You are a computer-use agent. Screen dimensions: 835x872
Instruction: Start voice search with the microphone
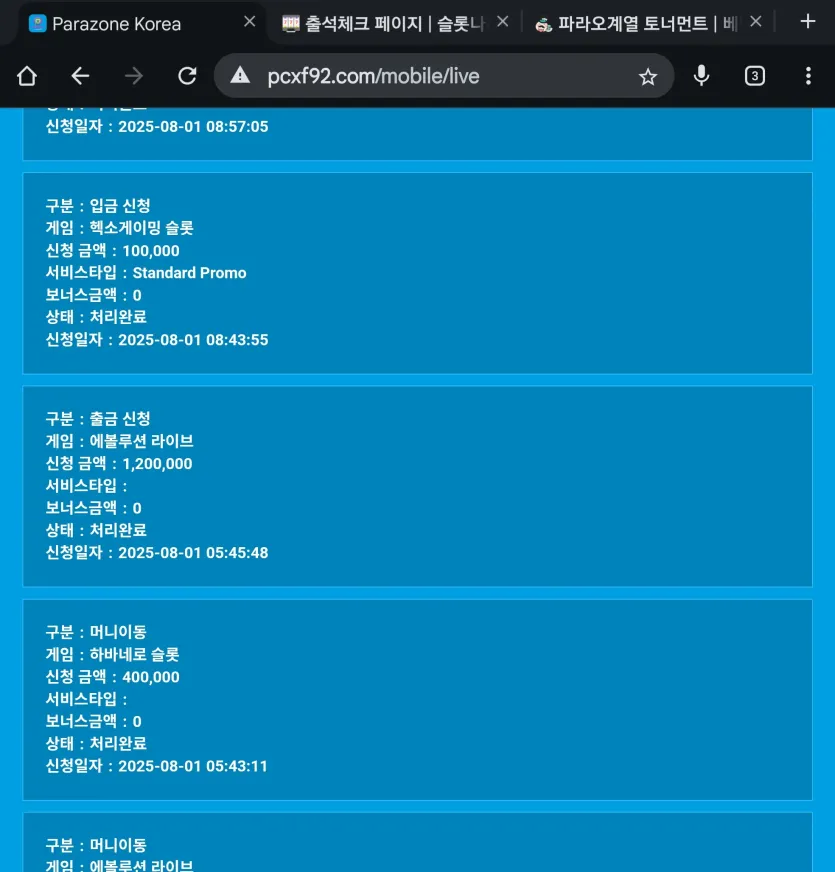coord(702,76)
